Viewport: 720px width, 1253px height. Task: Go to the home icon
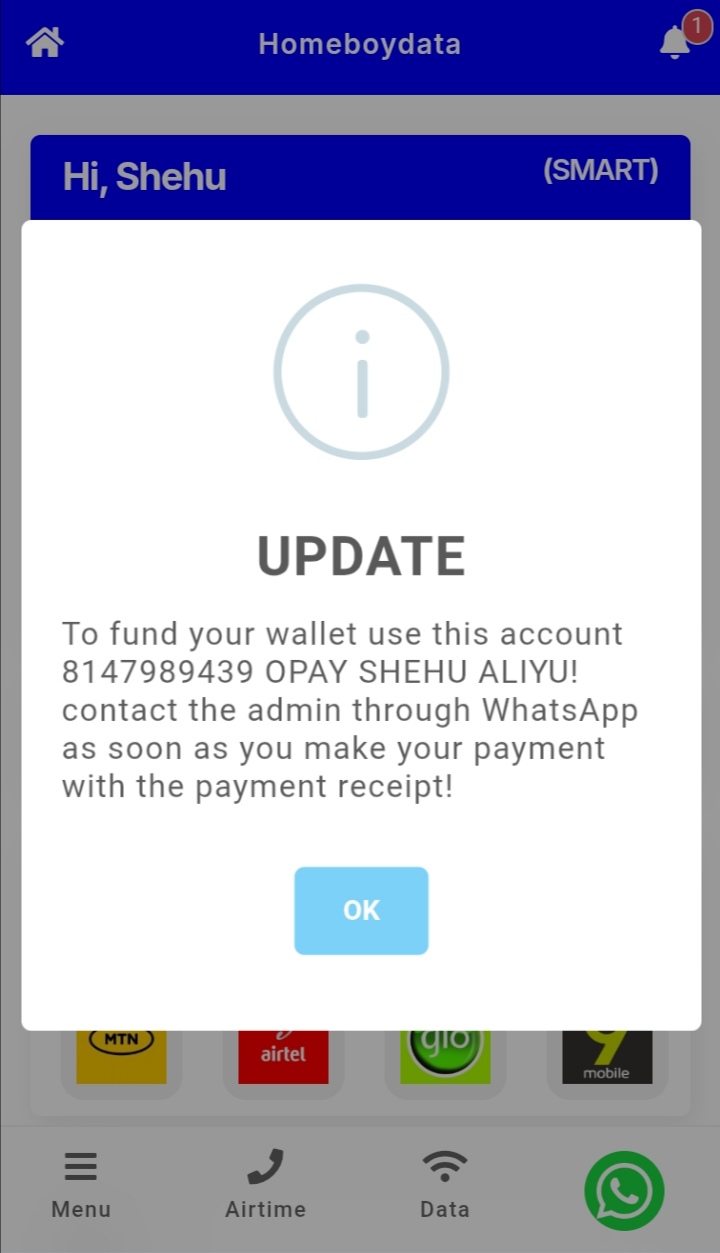pos(45,43)
